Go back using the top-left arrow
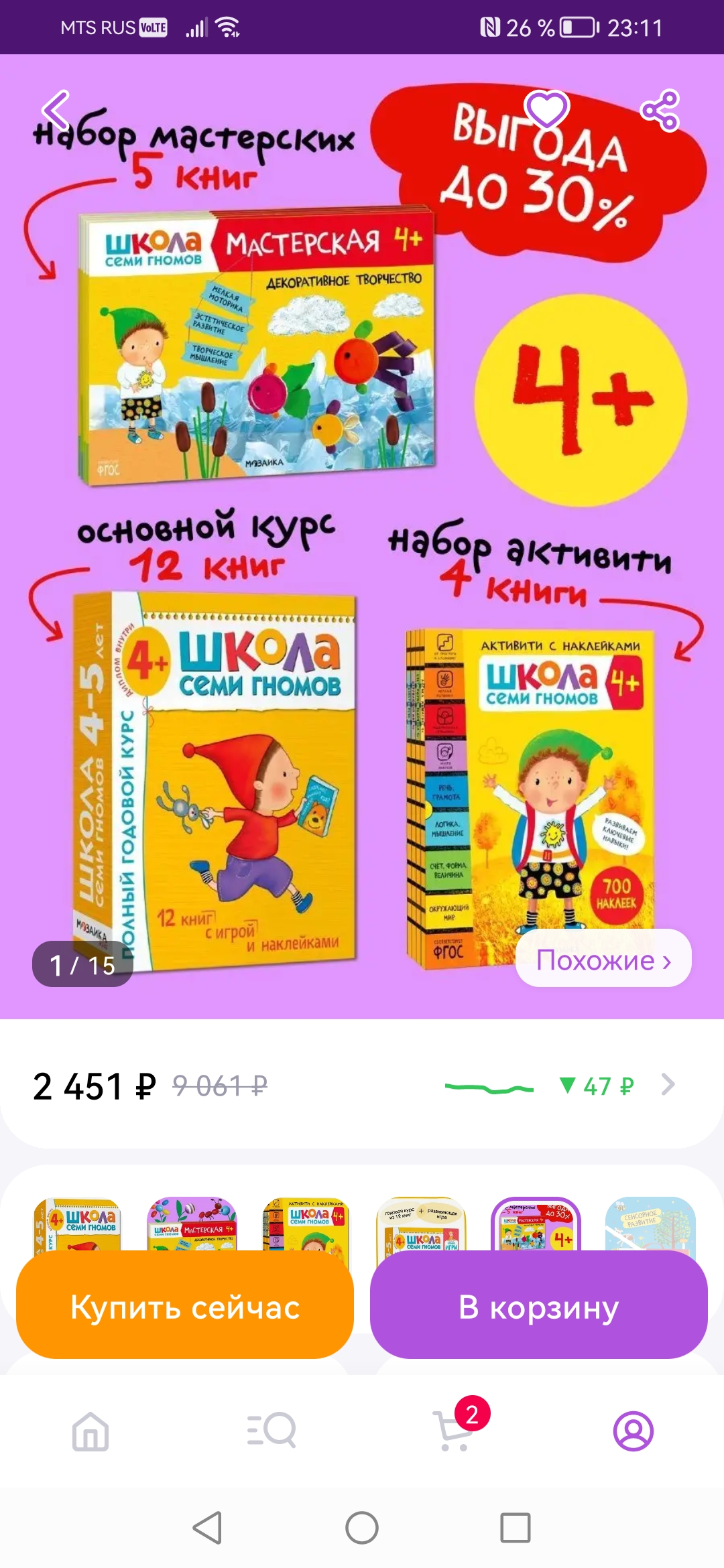The width and height of the screenshot is (724, 1568). (56, 111)
